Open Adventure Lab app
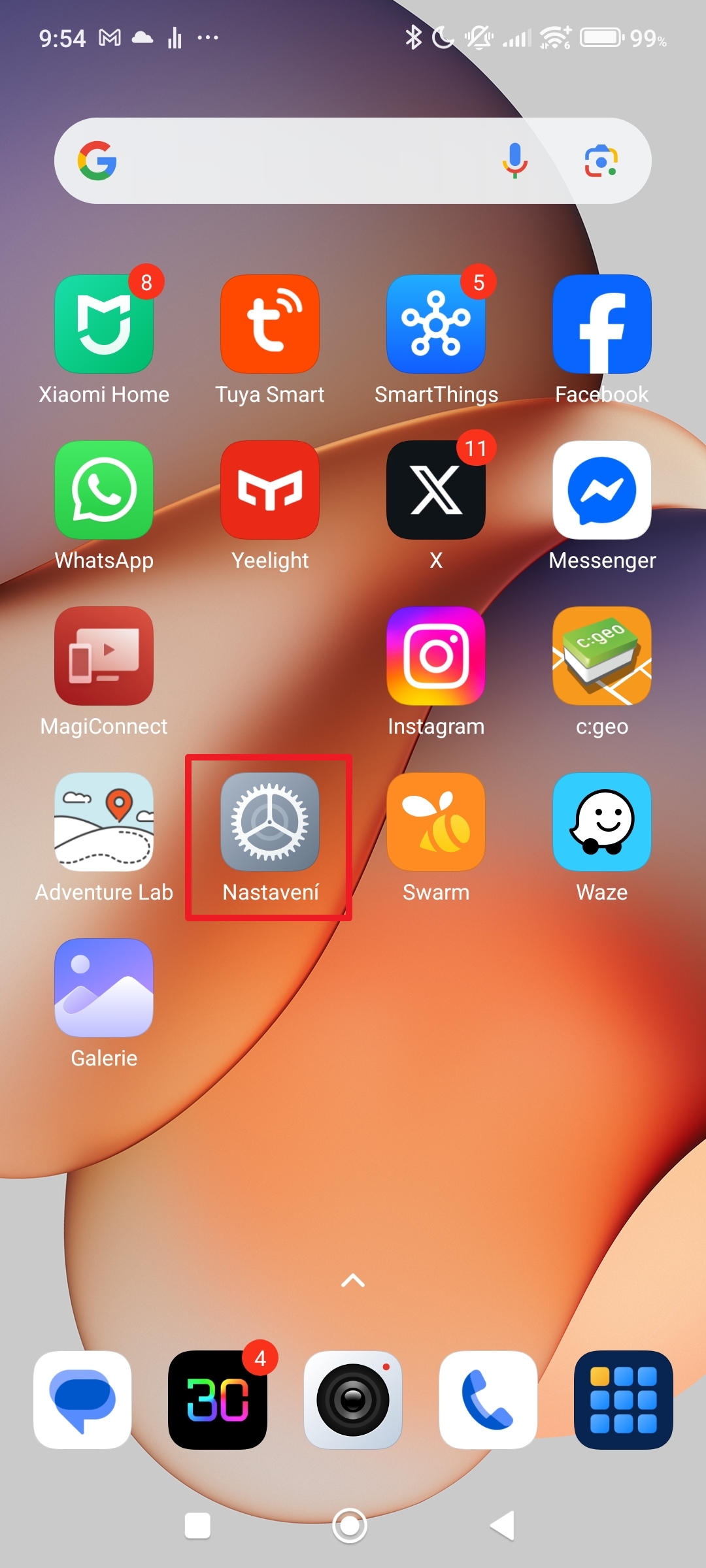 [x=104, y=822]
